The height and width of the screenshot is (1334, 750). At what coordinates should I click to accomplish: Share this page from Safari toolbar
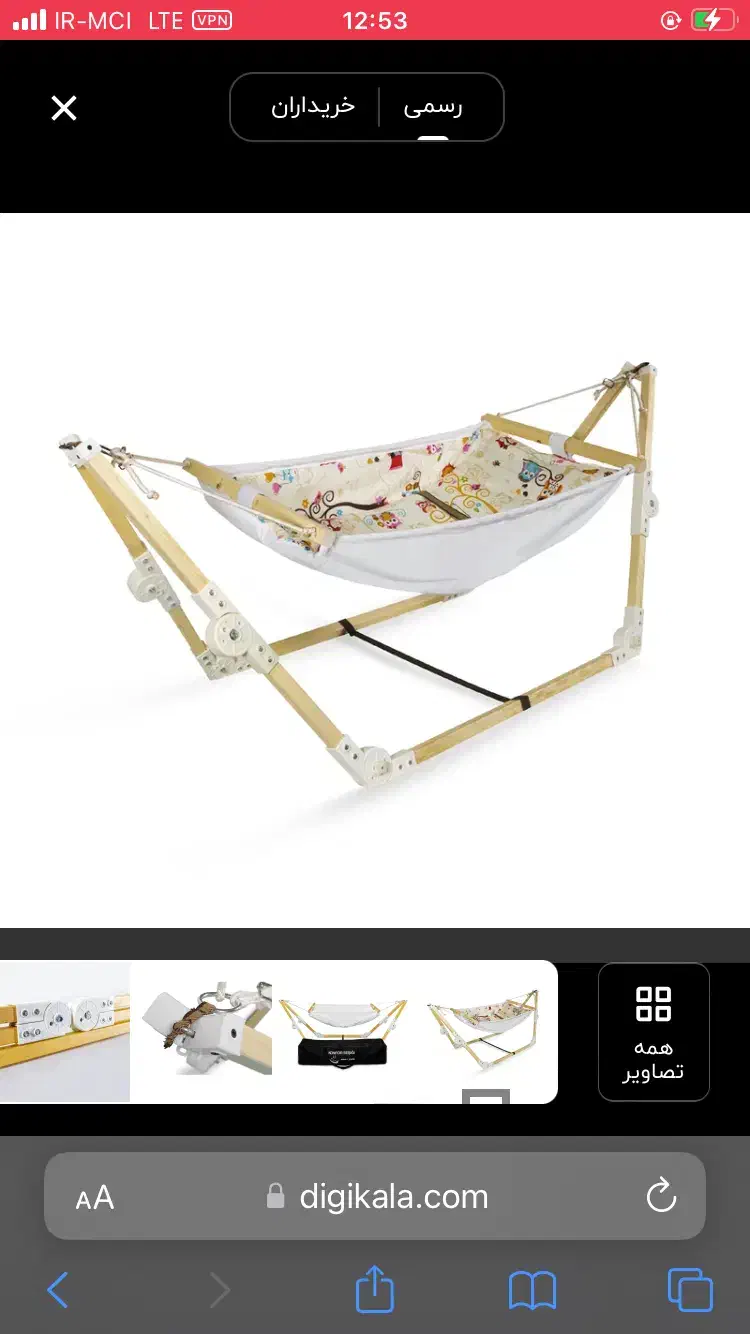[x=374, y=1289]
